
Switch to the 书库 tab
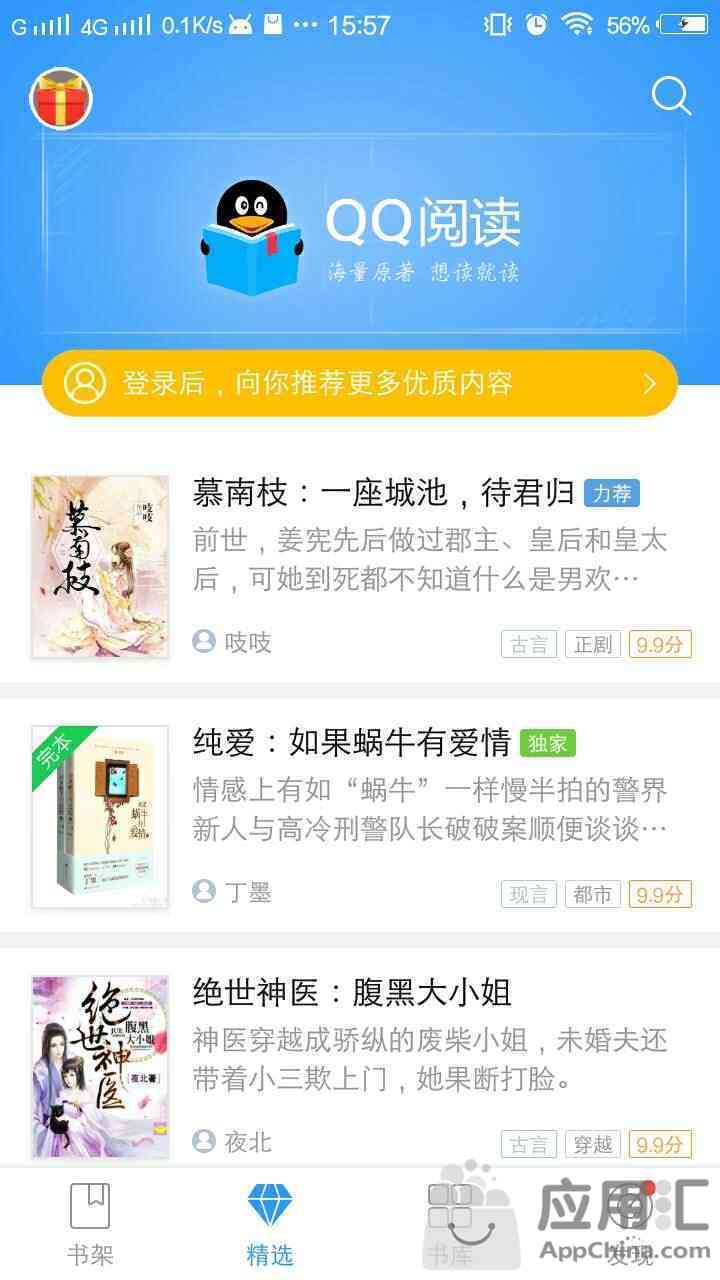449,1224
